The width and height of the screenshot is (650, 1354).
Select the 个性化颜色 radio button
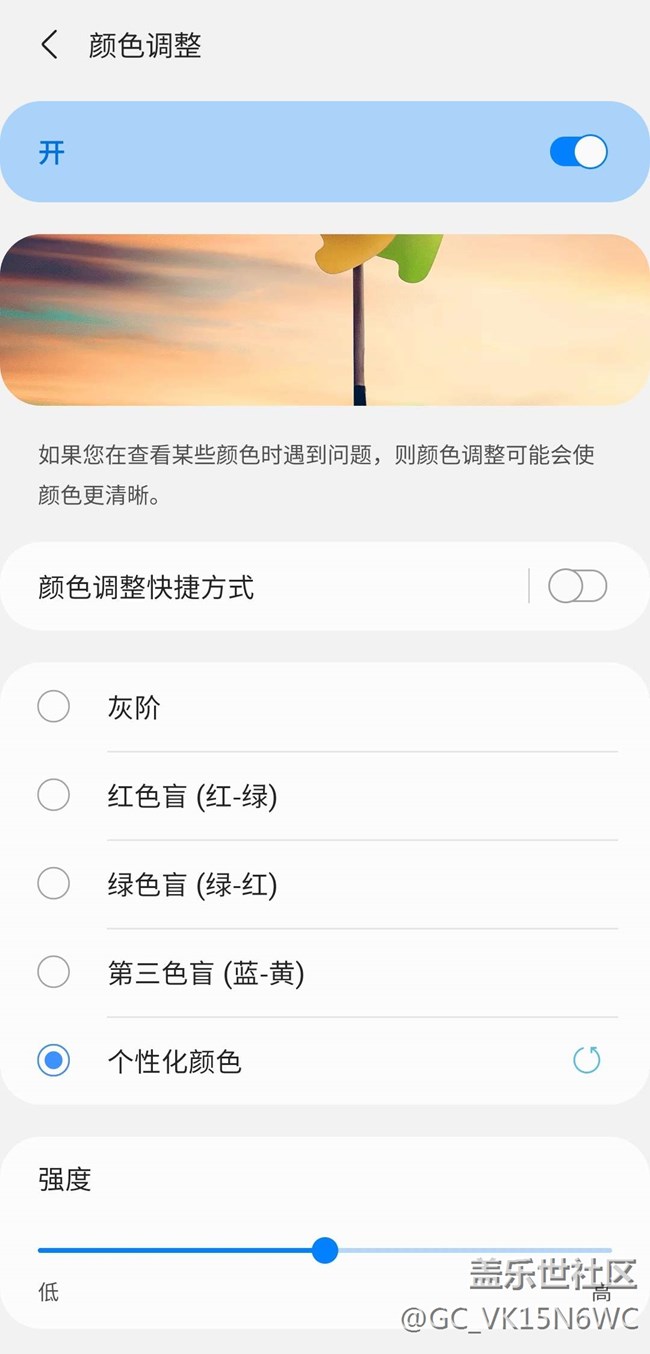pyautogui.click(x=54, y=1060)
